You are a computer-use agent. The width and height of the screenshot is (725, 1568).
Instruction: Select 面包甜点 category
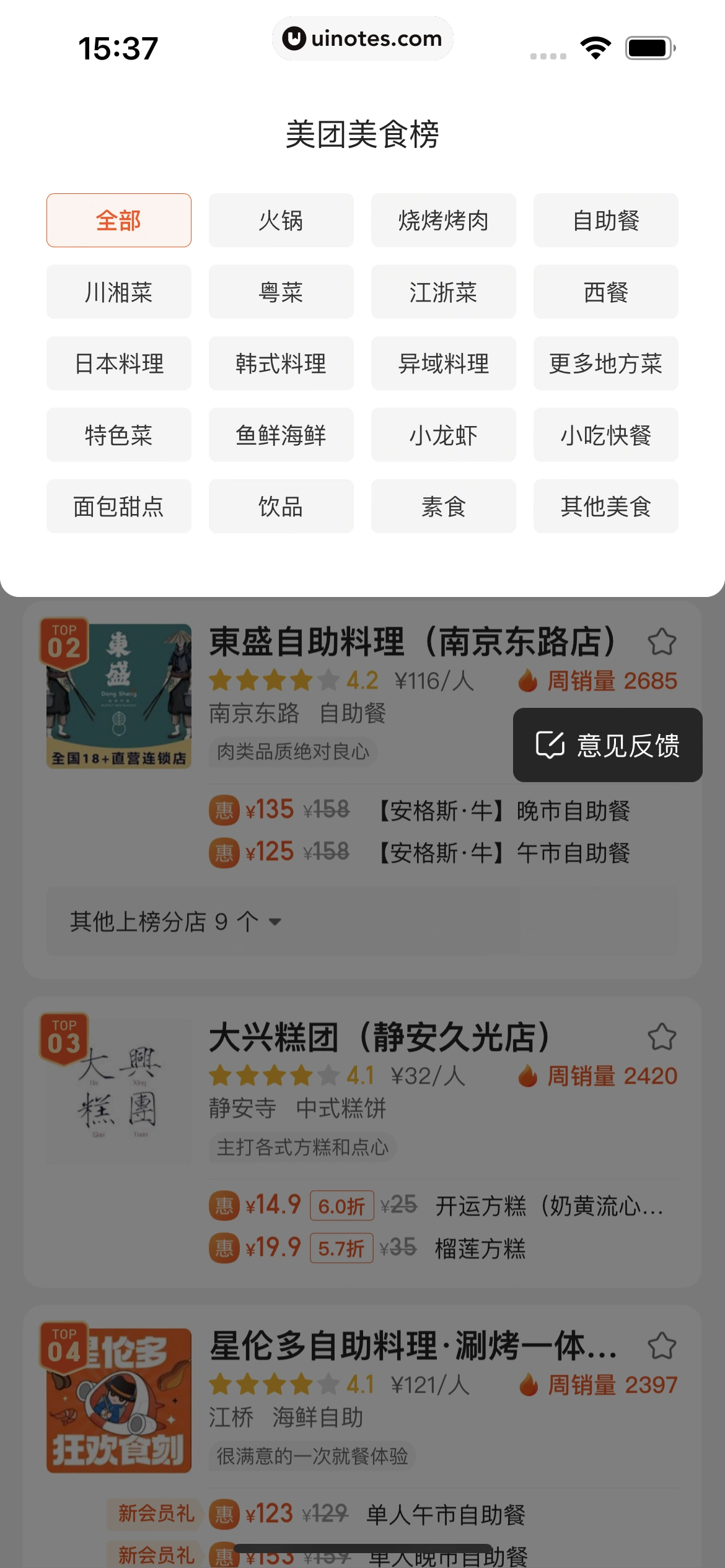(x=118, y=506)
